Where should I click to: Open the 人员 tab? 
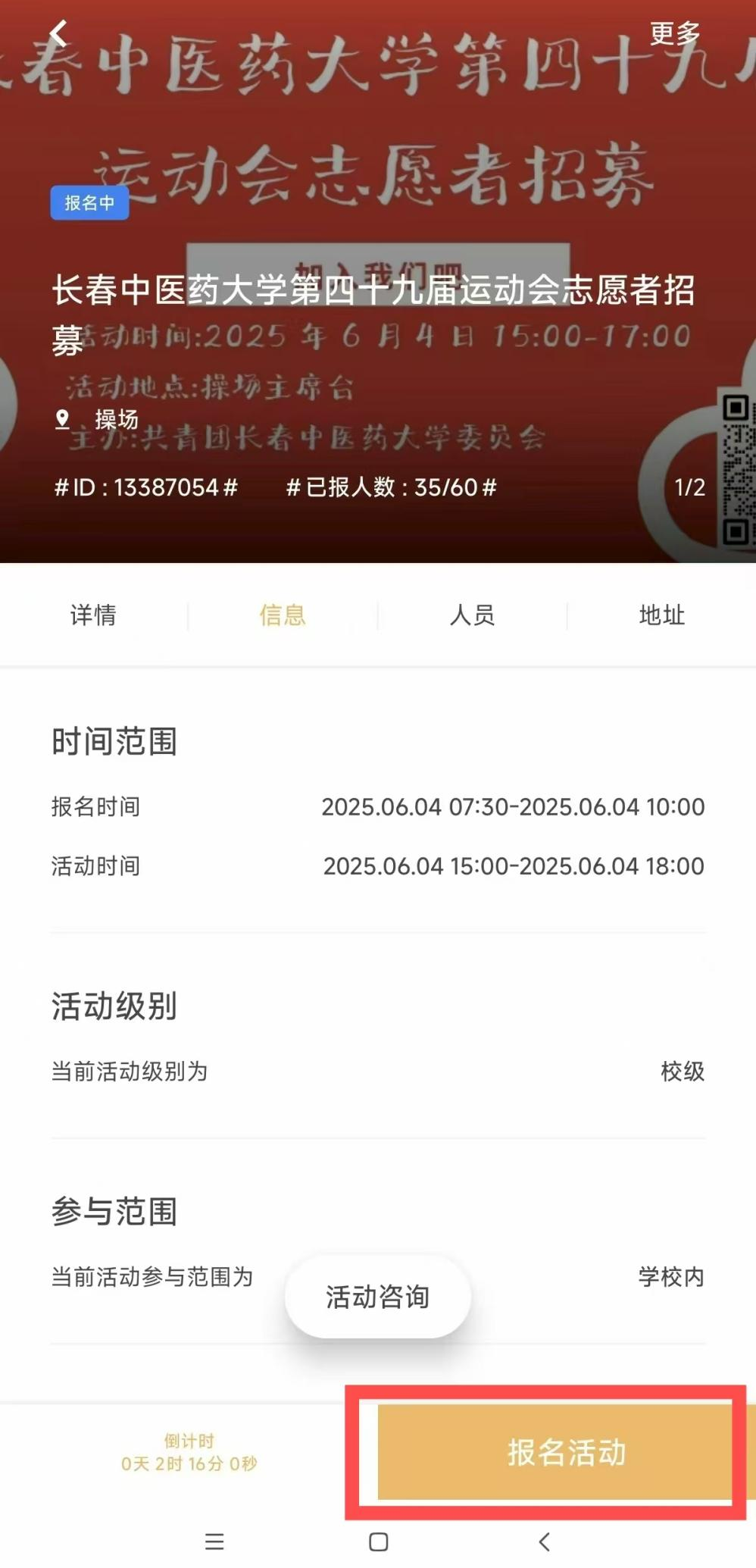472,615
